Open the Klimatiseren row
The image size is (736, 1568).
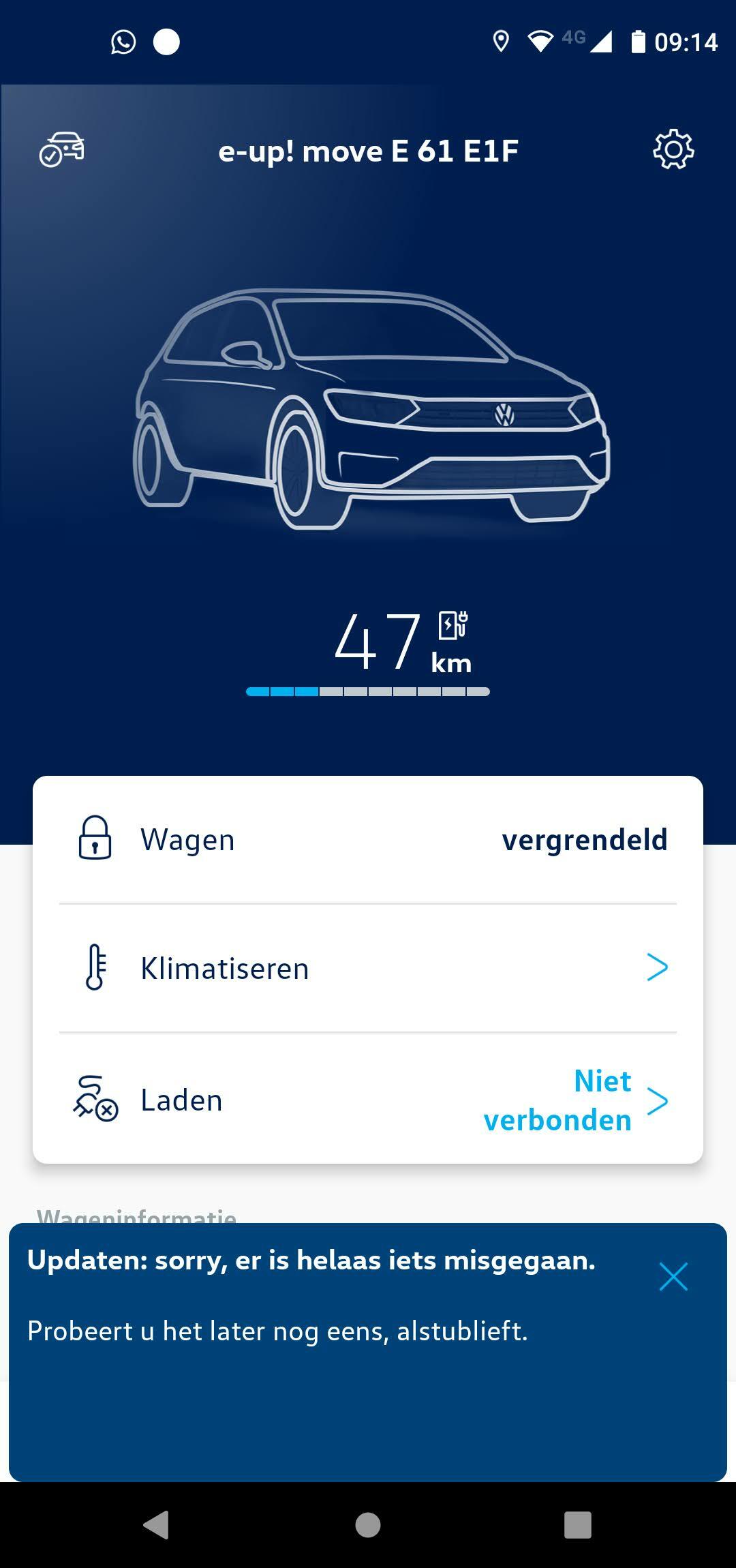click(x=368, y=968)
